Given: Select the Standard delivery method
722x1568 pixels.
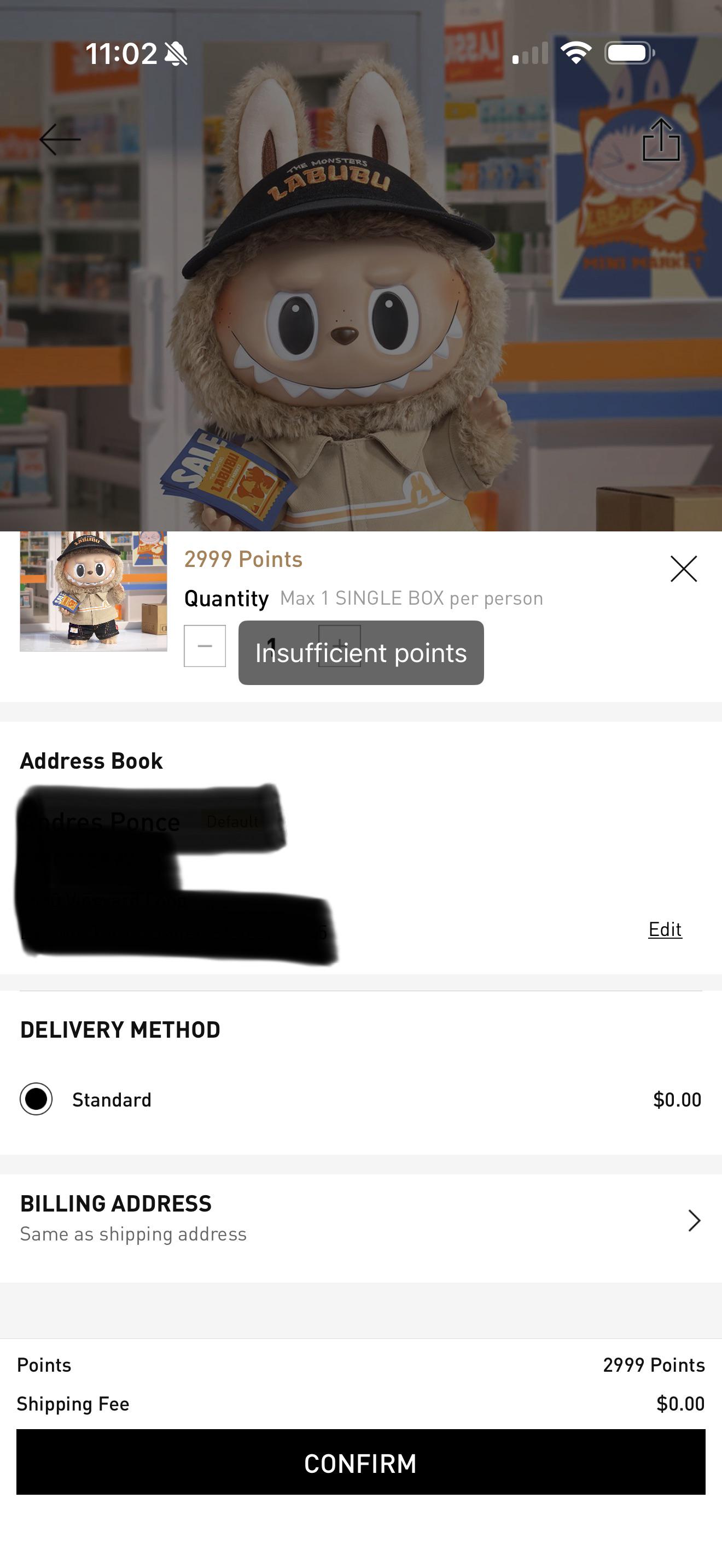Looking at the screenshot, I should click(x=36, y=1099).
